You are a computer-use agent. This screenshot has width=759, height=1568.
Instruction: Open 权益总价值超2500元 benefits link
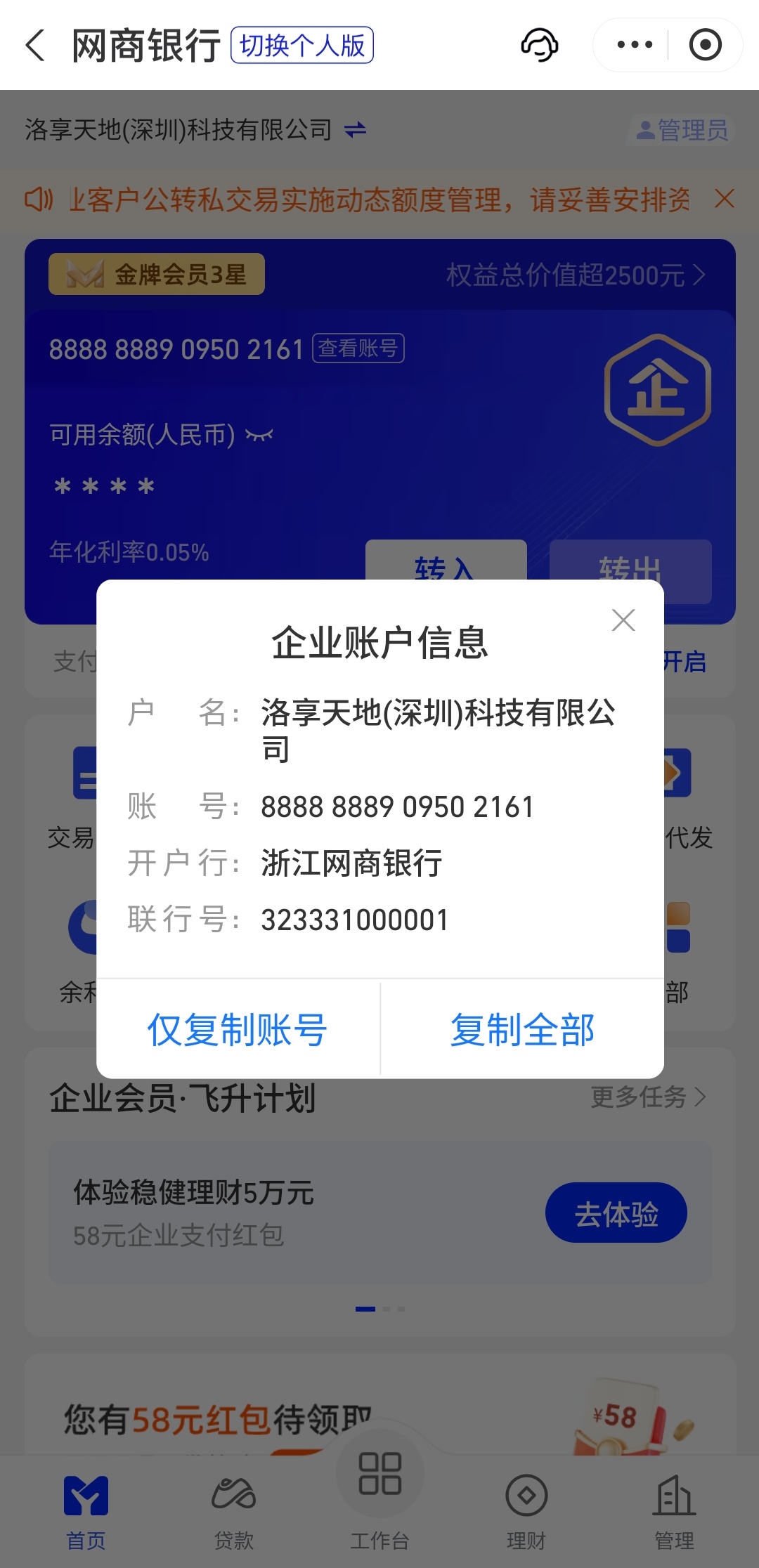575,275
